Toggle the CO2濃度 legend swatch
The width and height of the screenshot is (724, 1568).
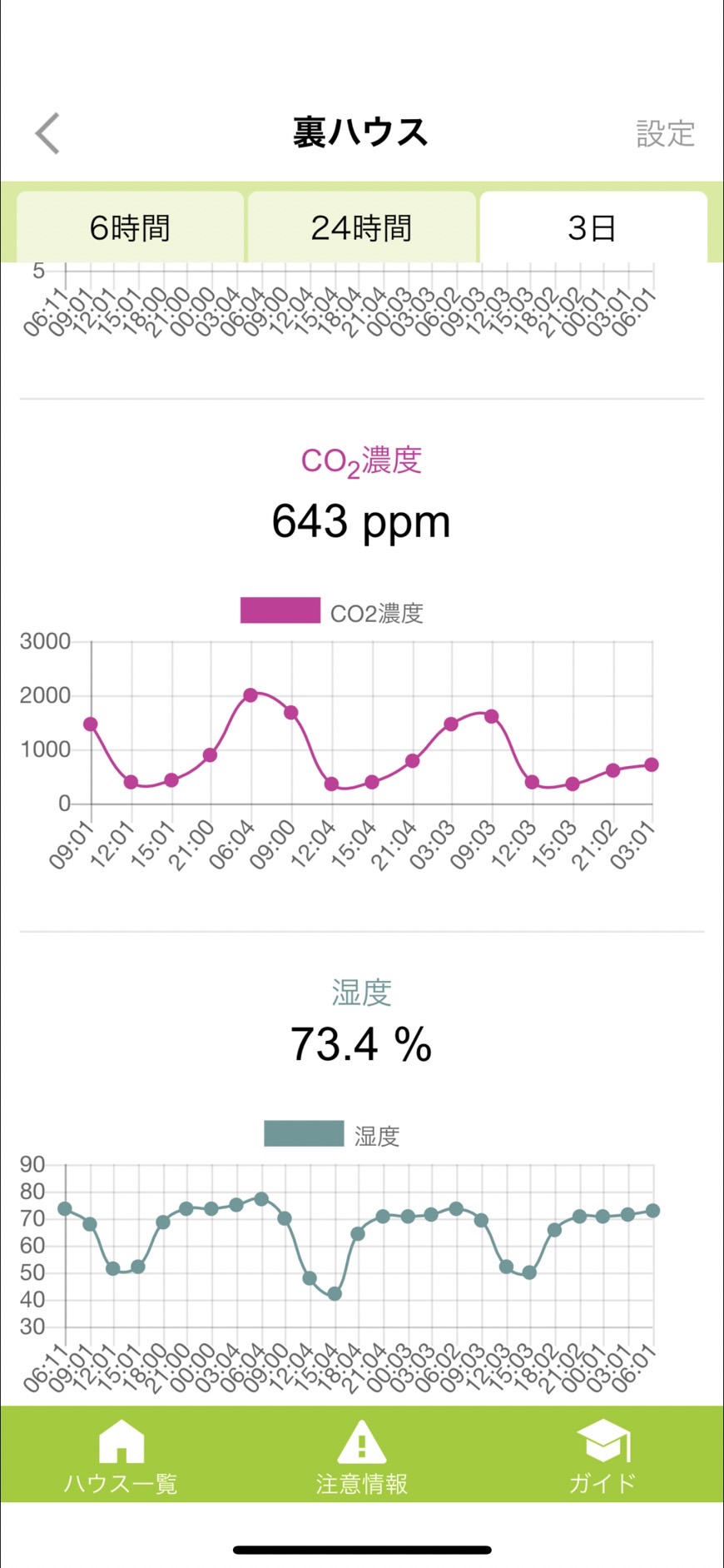pyautogui.click(x=280, y=610)
